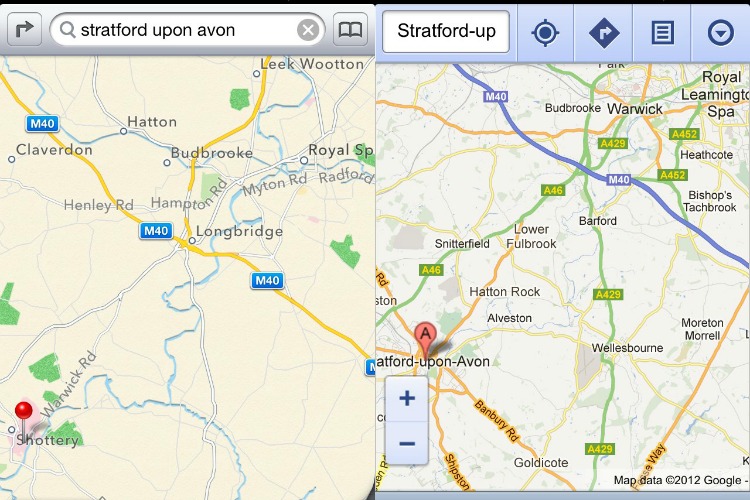The image size is (750, 500).
Task: Center map on my current location
Action: pos(545,32)
